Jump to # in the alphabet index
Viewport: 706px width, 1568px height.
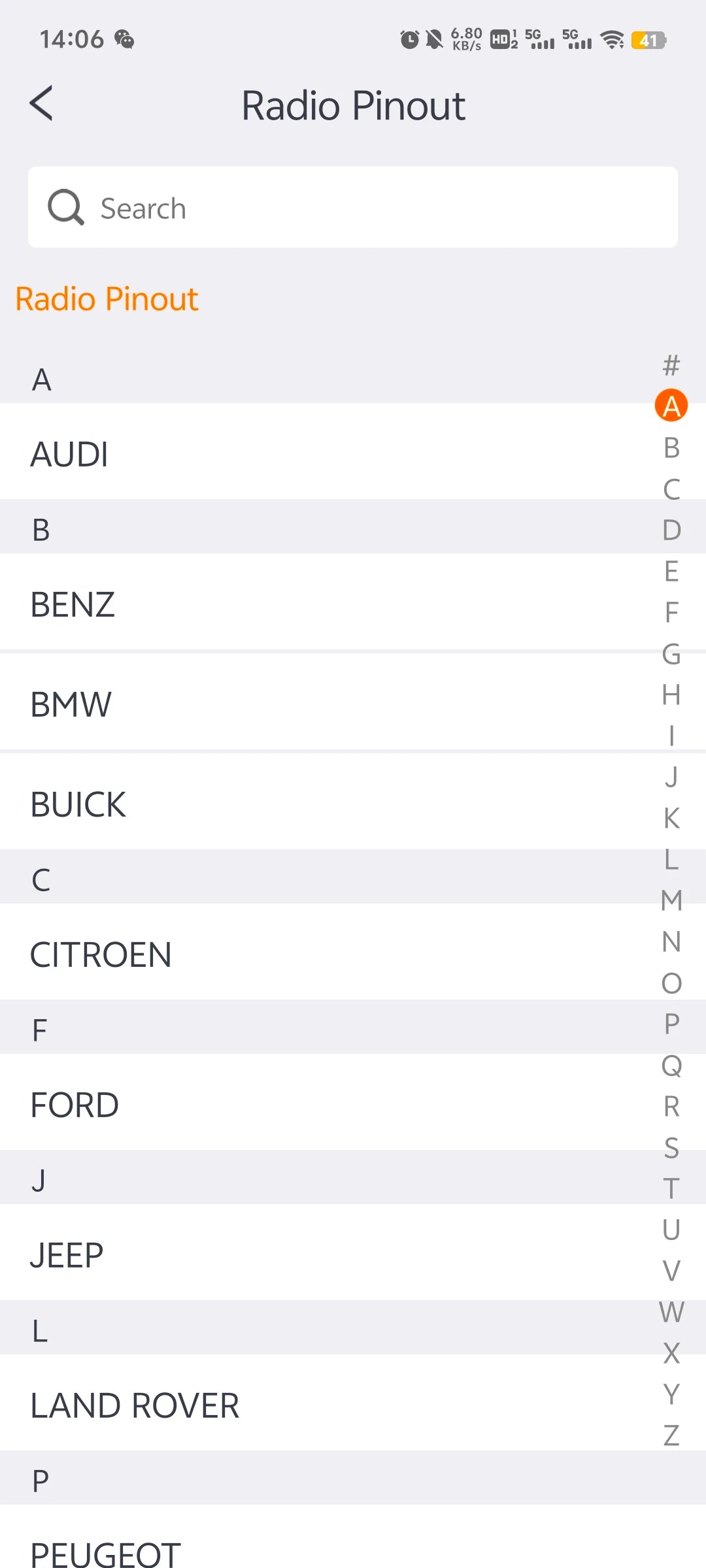pyautogui.click(x=671, y=365)
